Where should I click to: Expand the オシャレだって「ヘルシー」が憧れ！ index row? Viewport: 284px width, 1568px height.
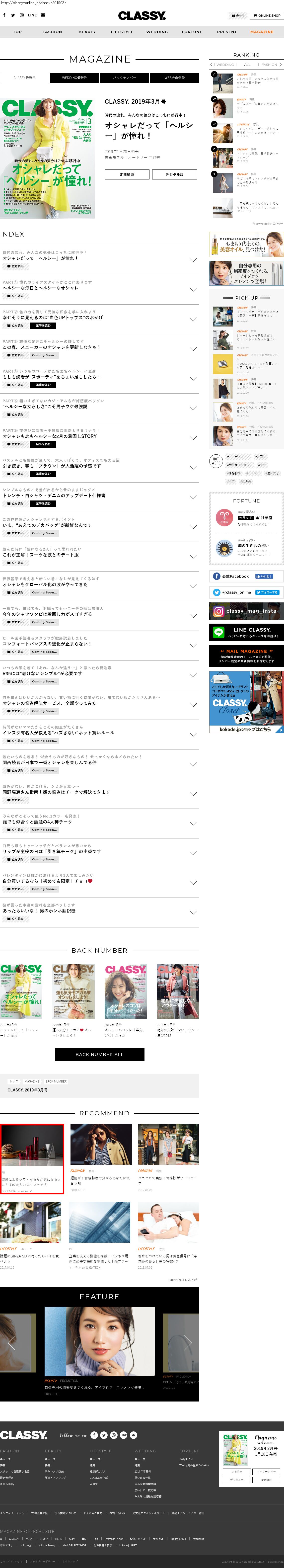click(x=193, y=260)
